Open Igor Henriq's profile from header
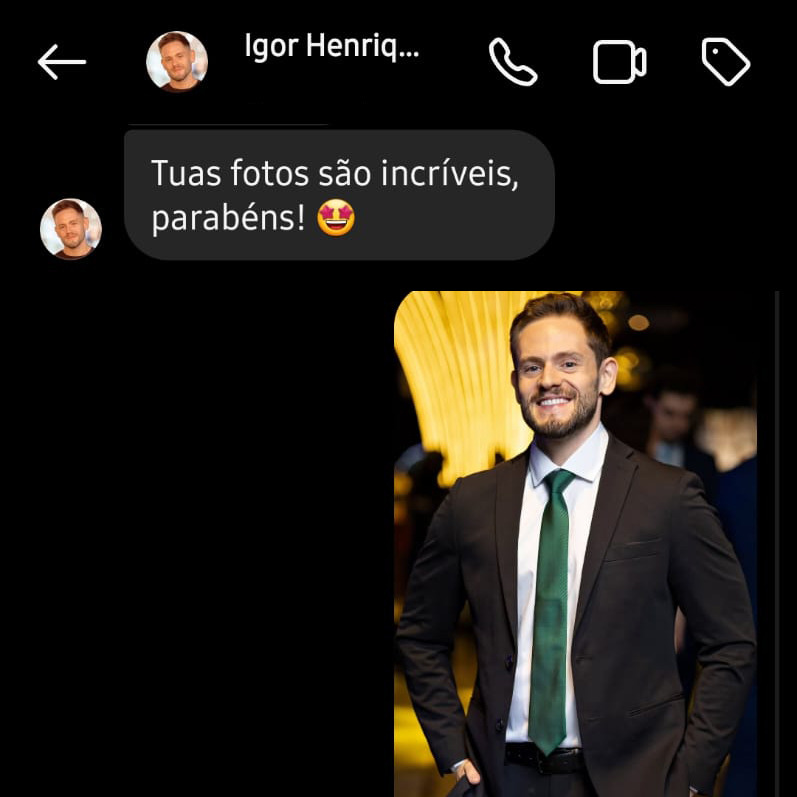Image resolution: width=797 pixels, height=797 pixels. pyautogui.click(x=331, y=48)
